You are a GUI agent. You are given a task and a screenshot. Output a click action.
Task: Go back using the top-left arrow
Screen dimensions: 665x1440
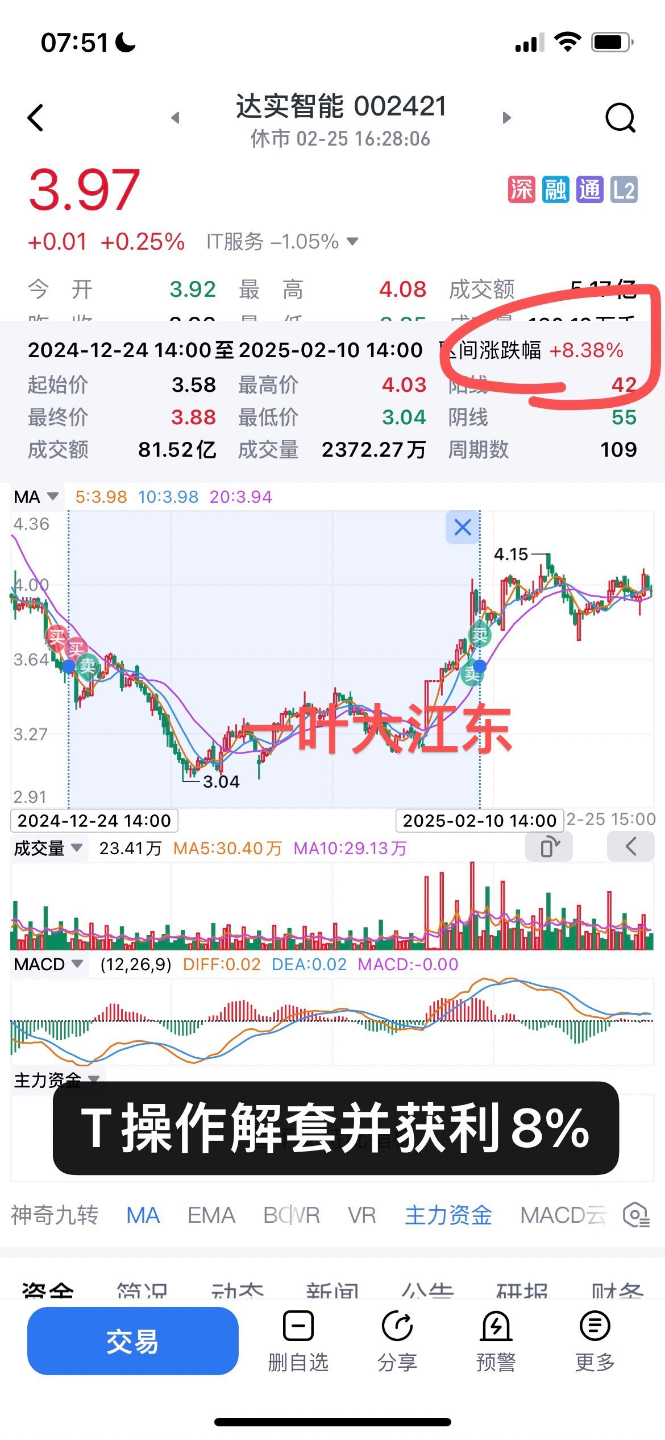pyautogui.click(x=36, y=118)
